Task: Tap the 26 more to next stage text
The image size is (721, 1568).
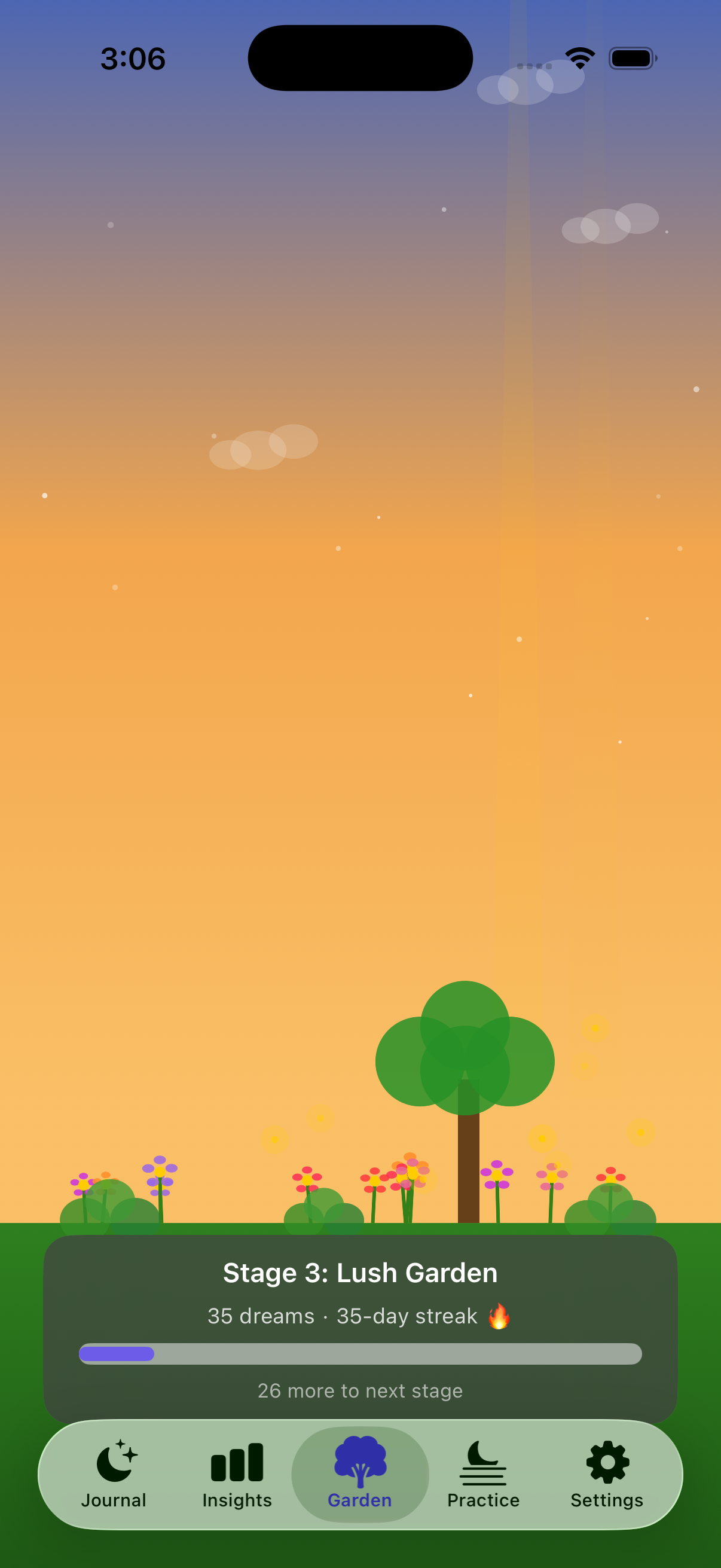Action: click(360, 1390)
